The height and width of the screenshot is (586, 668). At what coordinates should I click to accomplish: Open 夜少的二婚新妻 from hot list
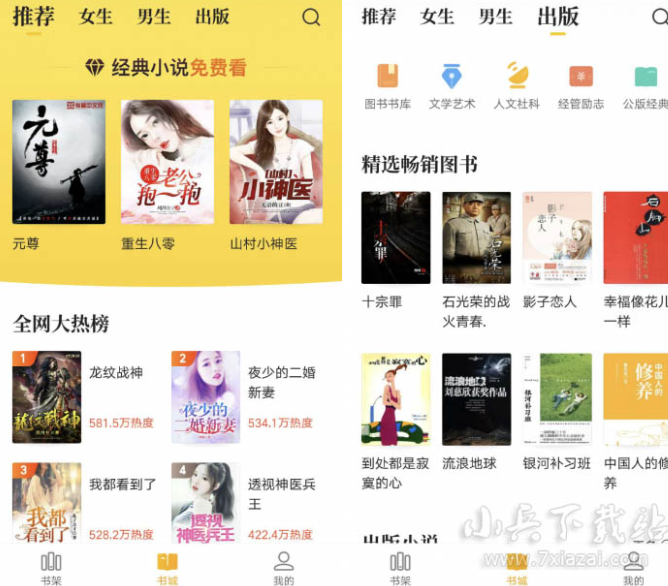point(206,397)
